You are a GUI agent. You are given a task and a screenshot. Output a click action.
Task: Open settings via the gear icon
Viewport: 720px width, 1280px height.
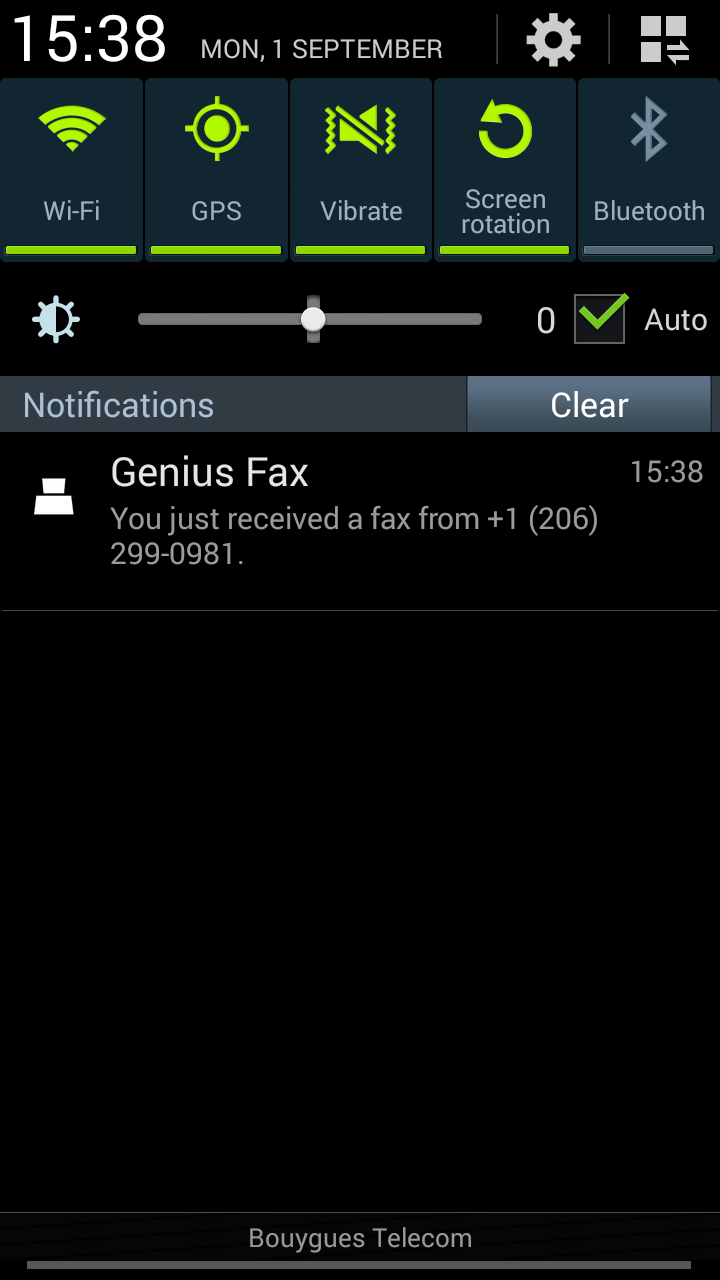click(x=553, y=40)
